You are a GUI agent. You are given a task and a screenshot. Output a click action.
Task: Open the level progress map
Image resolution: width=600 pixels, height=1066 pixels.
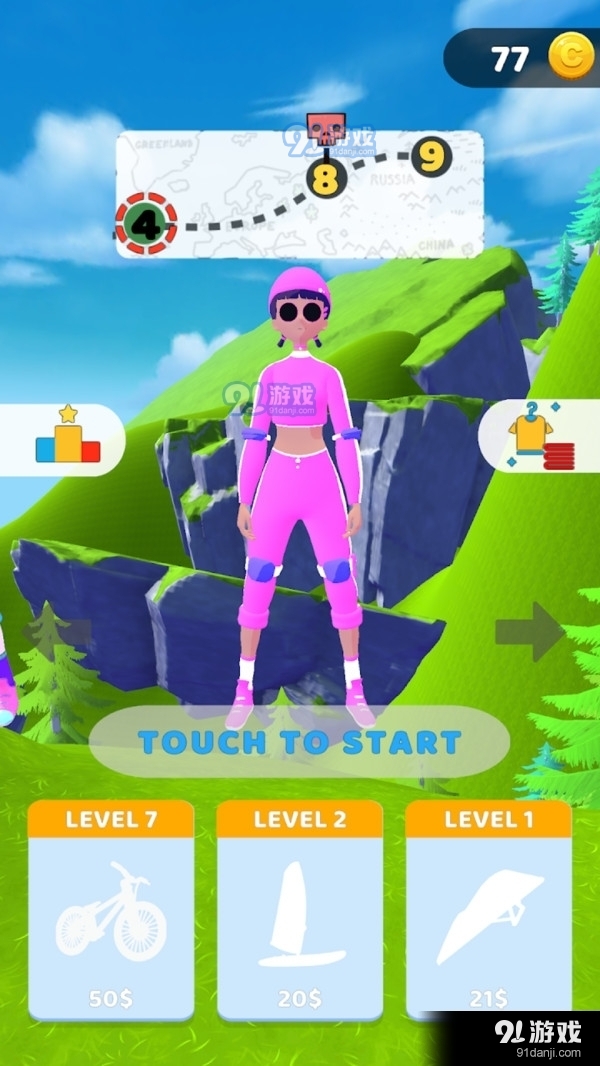[x=299, y=194]
